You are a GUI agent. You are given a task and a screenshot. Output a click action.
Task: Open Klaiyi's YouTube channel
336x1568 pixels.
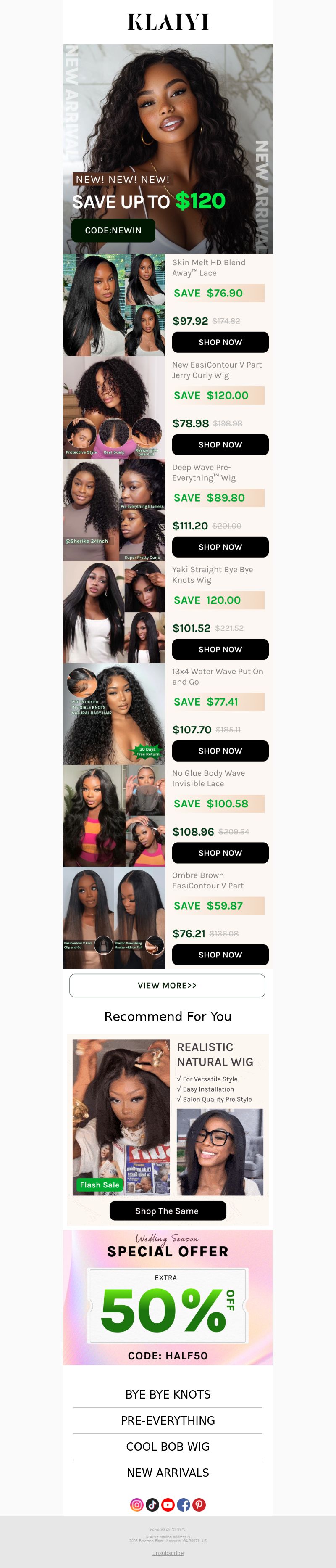click(168, 1505)
